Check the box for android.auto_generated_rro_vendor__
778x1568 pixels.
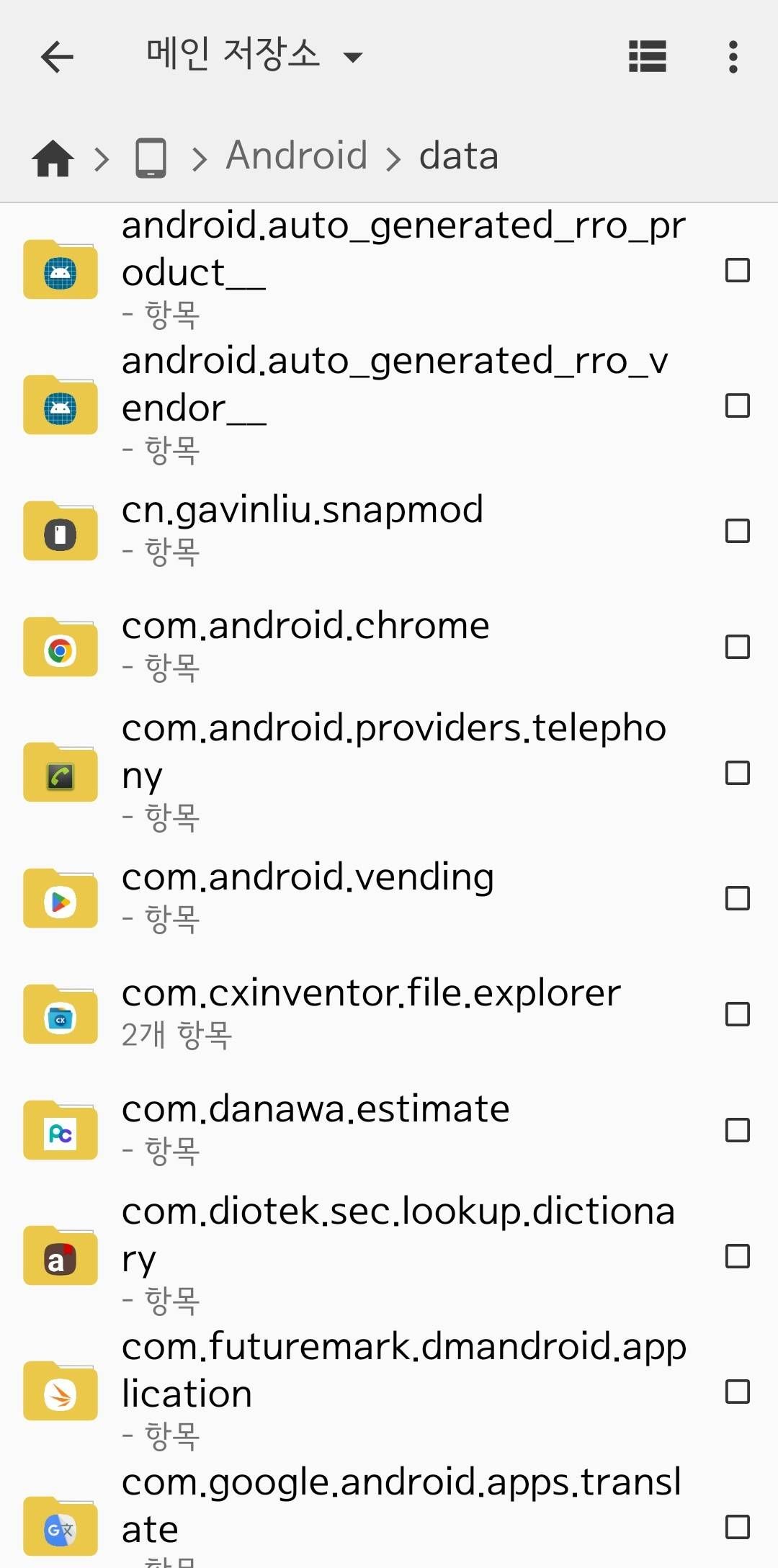737,406
